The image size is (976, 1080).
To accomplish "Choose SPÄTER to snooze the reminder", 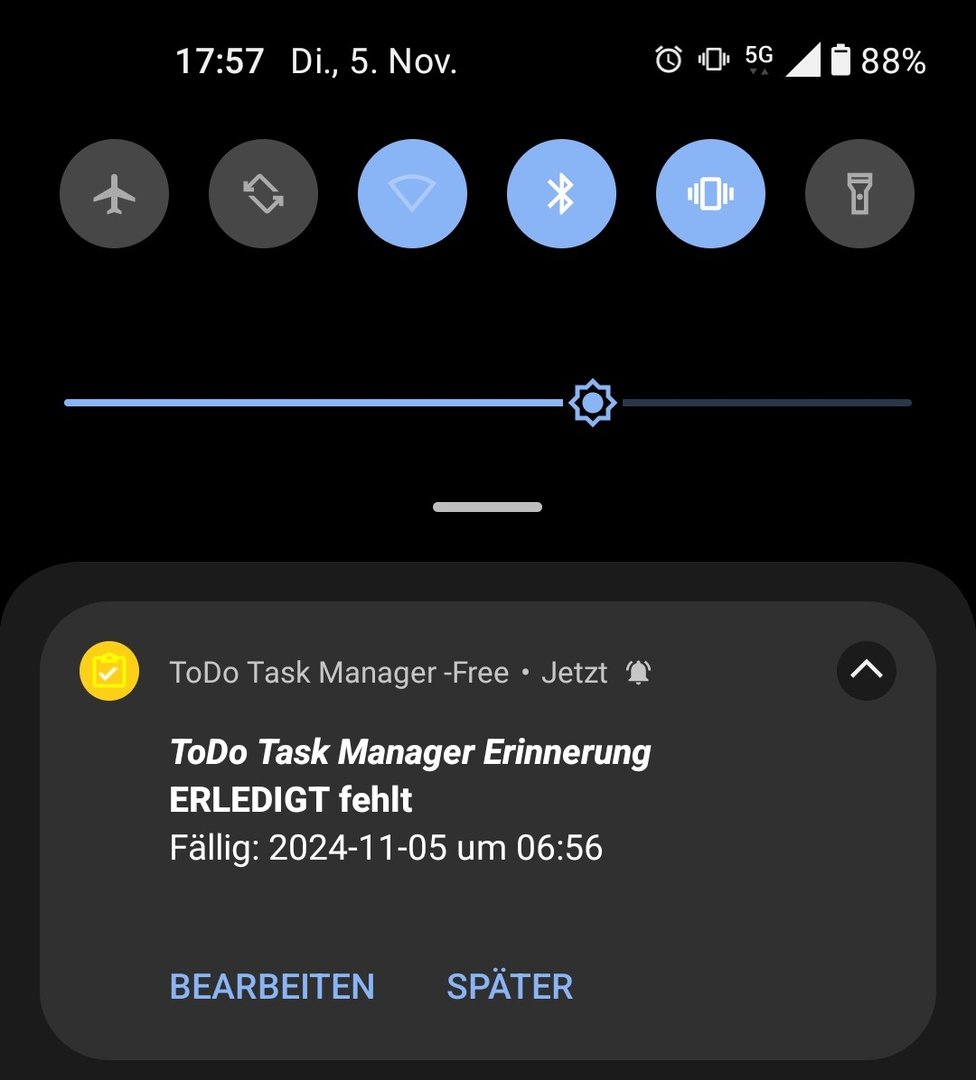I will pos(509,986).
